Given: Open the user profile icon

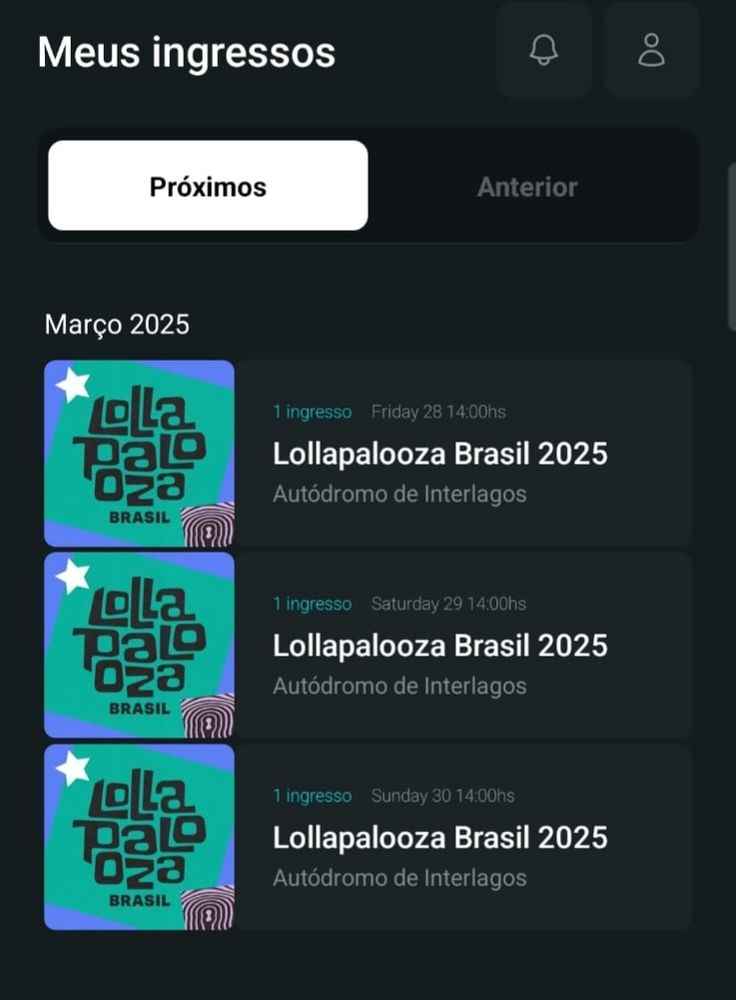Looking at the screenshot, I should point(651,50).
